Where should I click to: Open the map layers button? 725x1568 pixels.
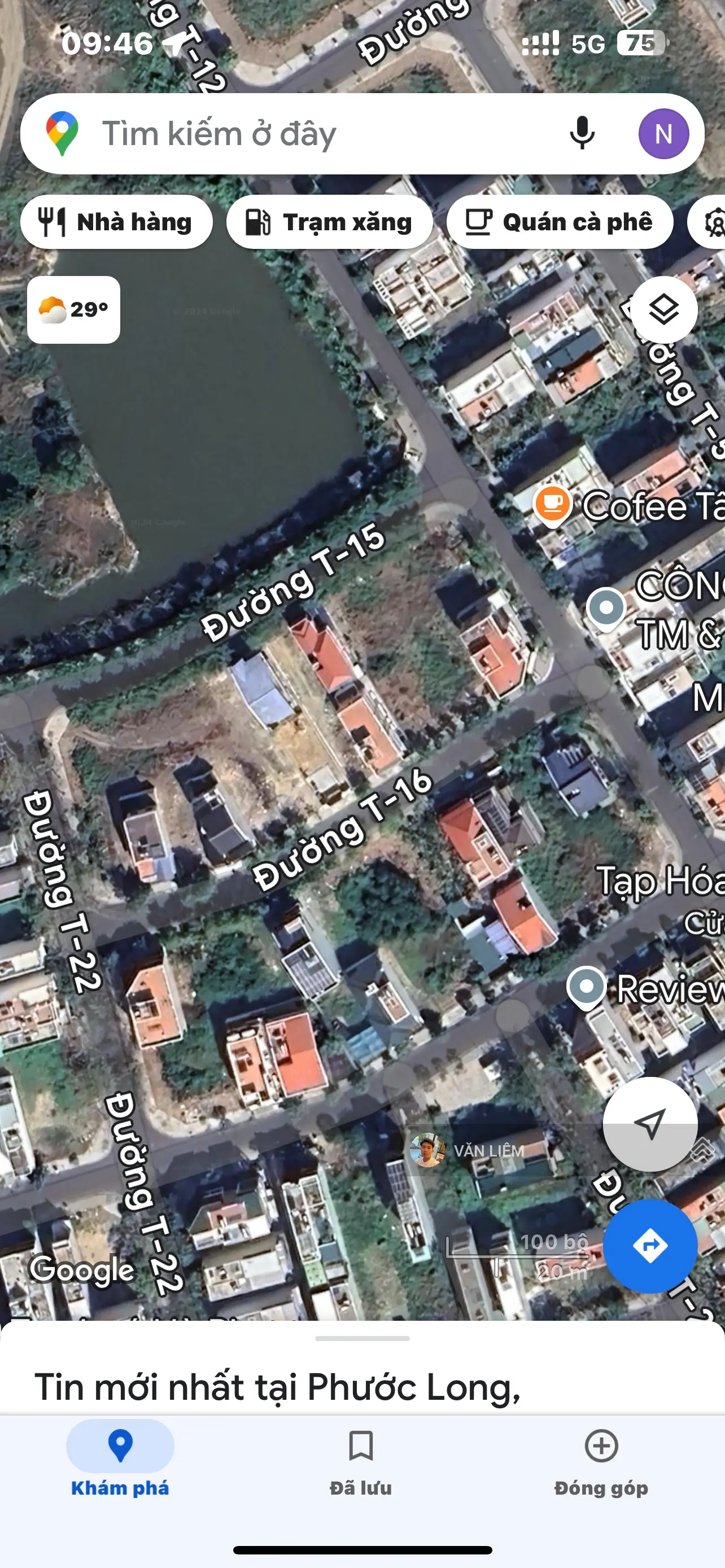pyautogui.click(x=663, y=310)
